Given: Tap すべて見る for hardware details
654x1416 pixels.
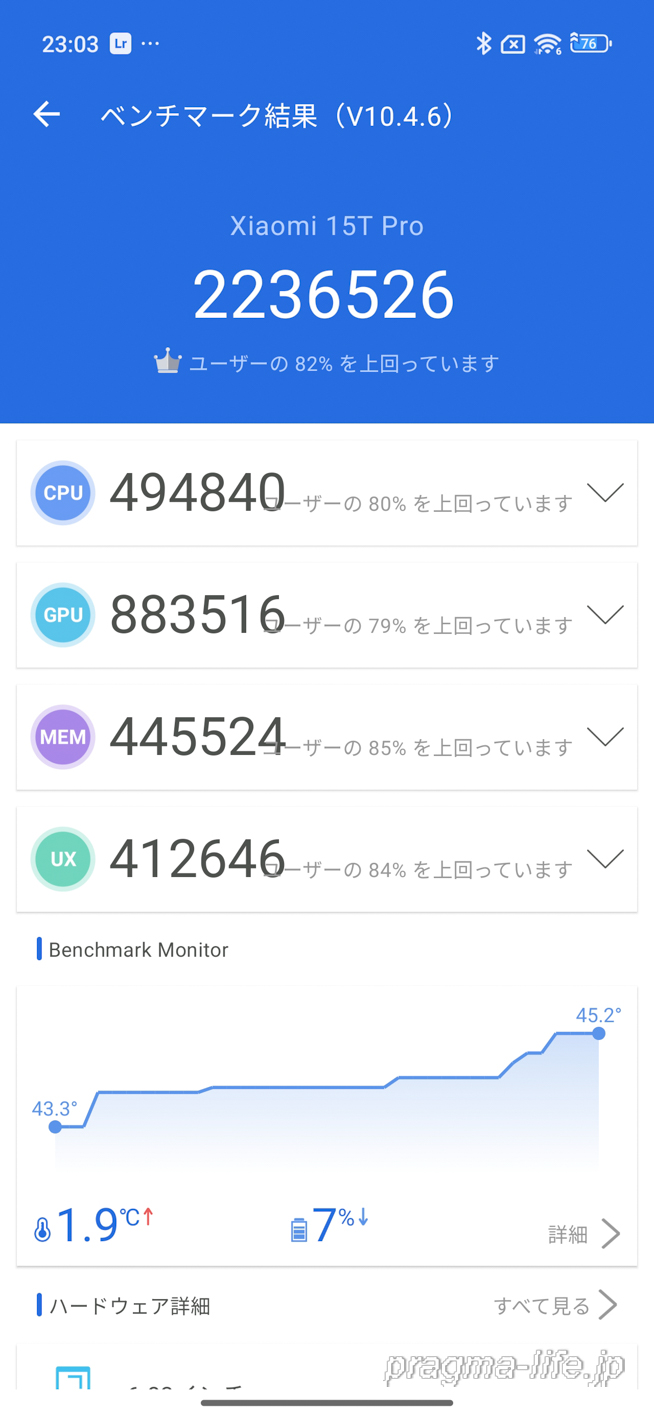Looking at the screenshot, I should pyautogui.click(x=555, y=1305).
